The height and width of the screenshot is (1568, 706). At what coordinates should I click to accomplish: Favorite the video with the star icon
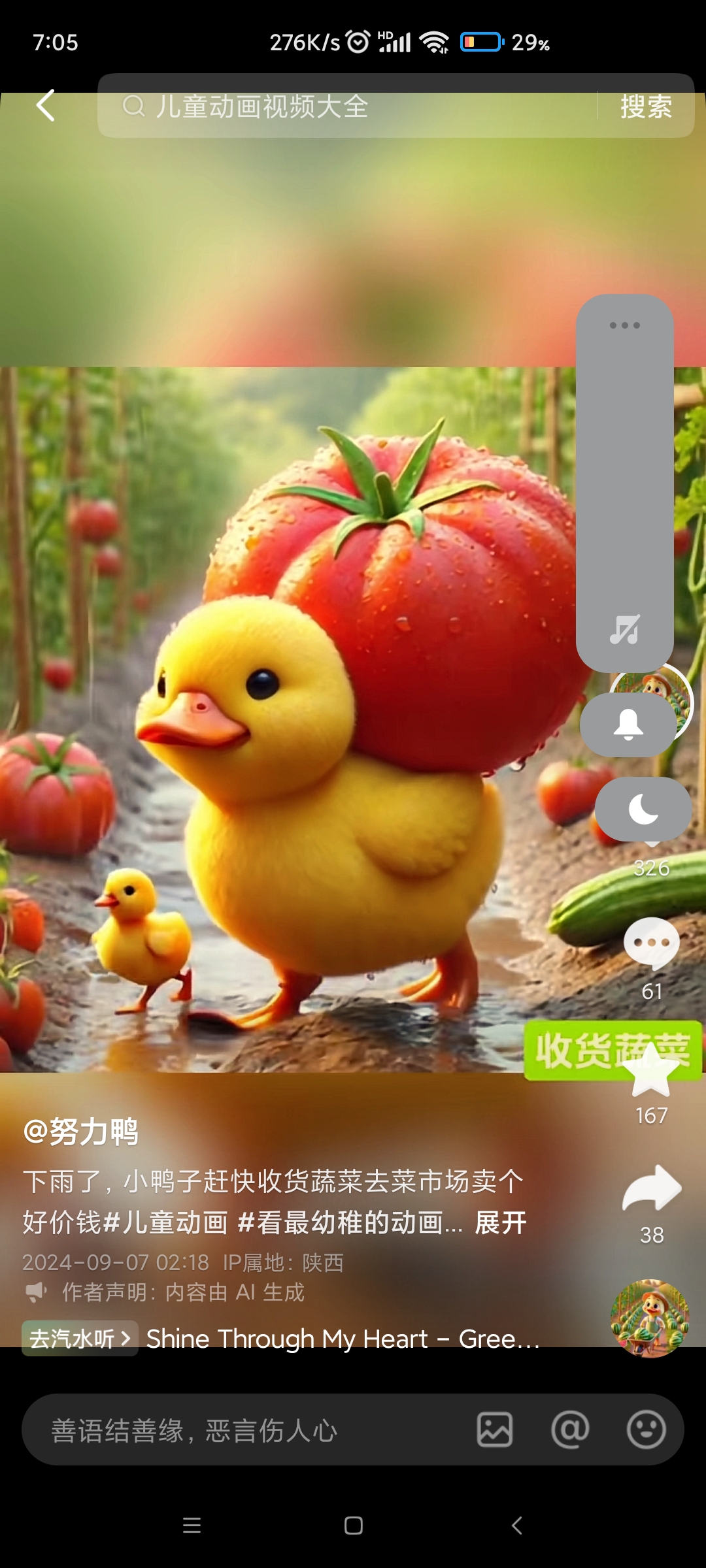[651, 1071]
